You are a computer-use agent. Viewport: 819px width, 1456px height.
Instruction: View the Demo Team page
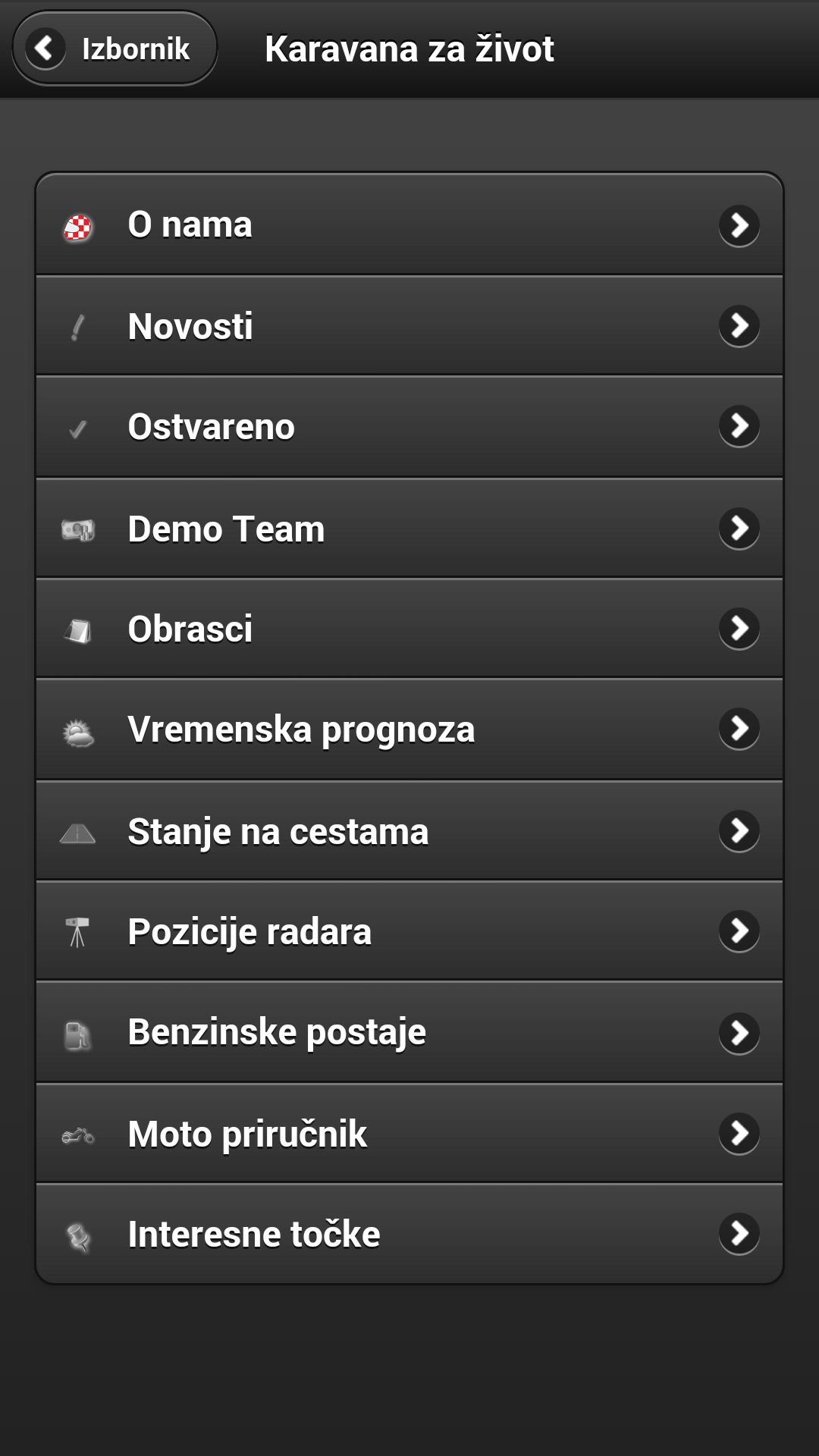tap(409, 528)
